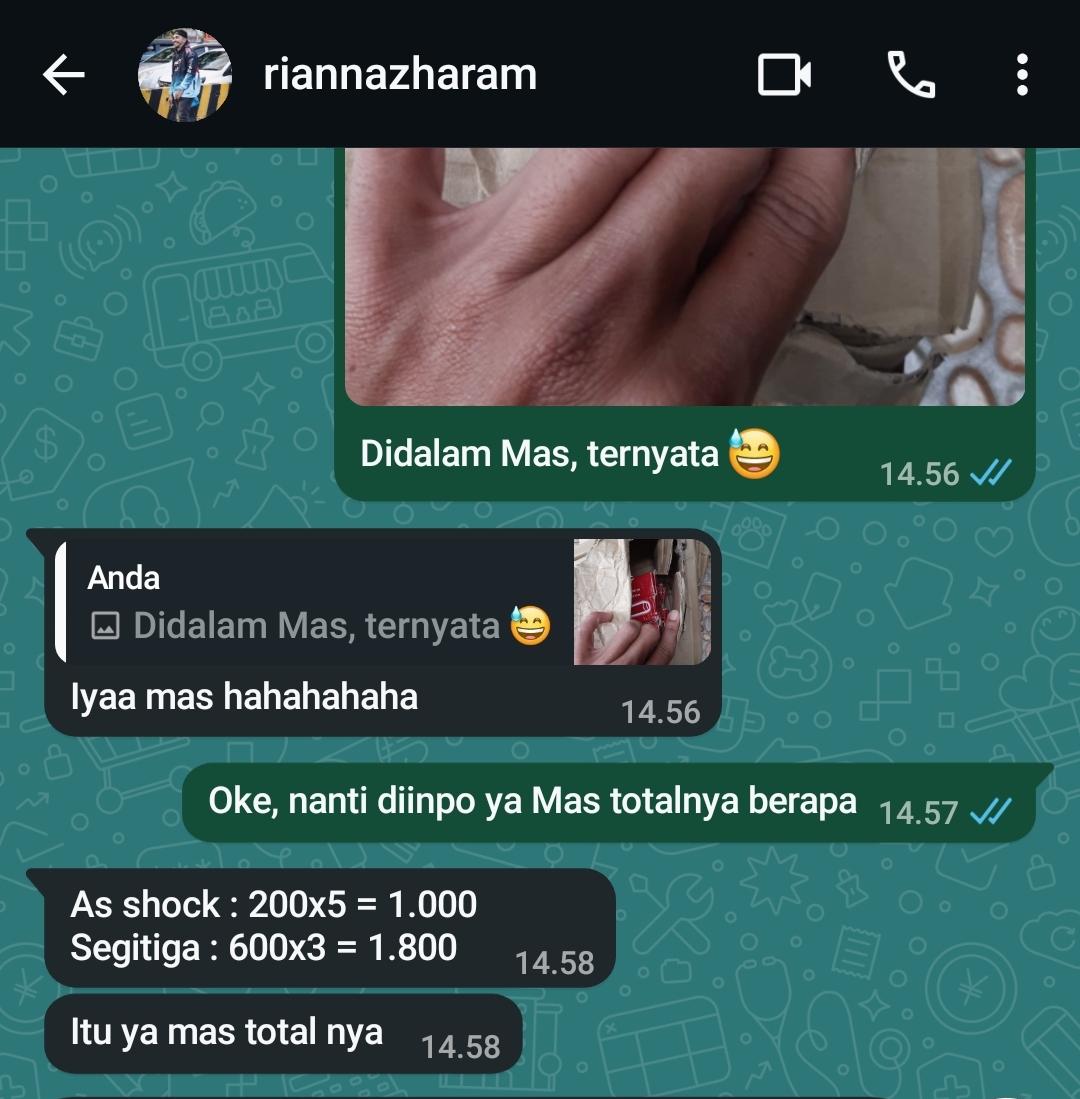Open riannazharam's profile picture
The image size is (1080, 1099).
(x=185, y=75)
